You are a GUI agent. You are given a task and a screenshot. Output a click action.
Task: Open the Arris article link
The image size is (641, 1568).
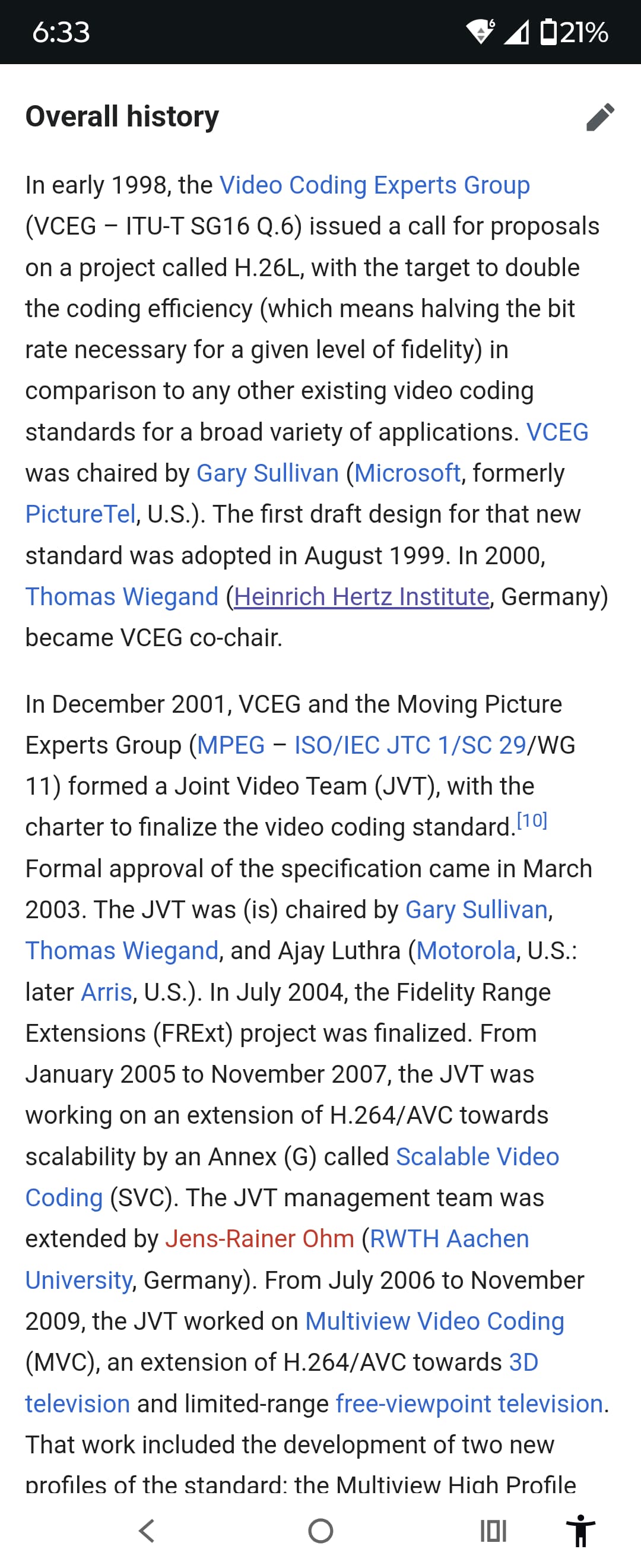(106, 992)
